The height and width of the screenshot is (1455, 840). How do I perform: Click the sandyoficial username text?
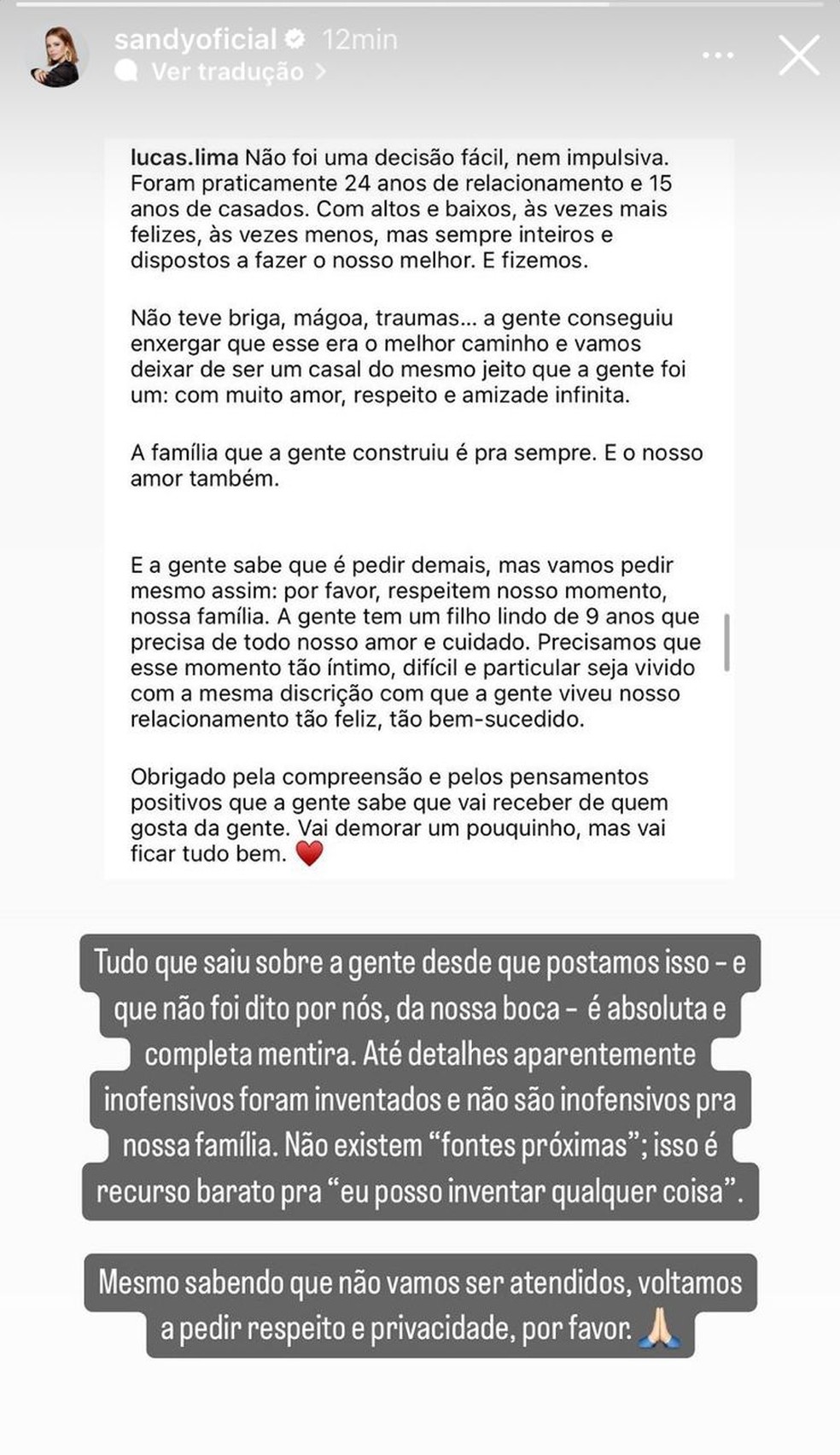pyautogui.click(x=195, y=38)
